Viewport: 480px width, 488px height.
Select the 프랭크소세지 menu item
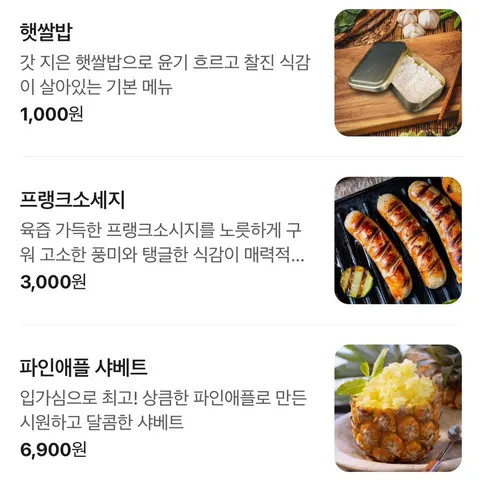(x=240, y=240)
